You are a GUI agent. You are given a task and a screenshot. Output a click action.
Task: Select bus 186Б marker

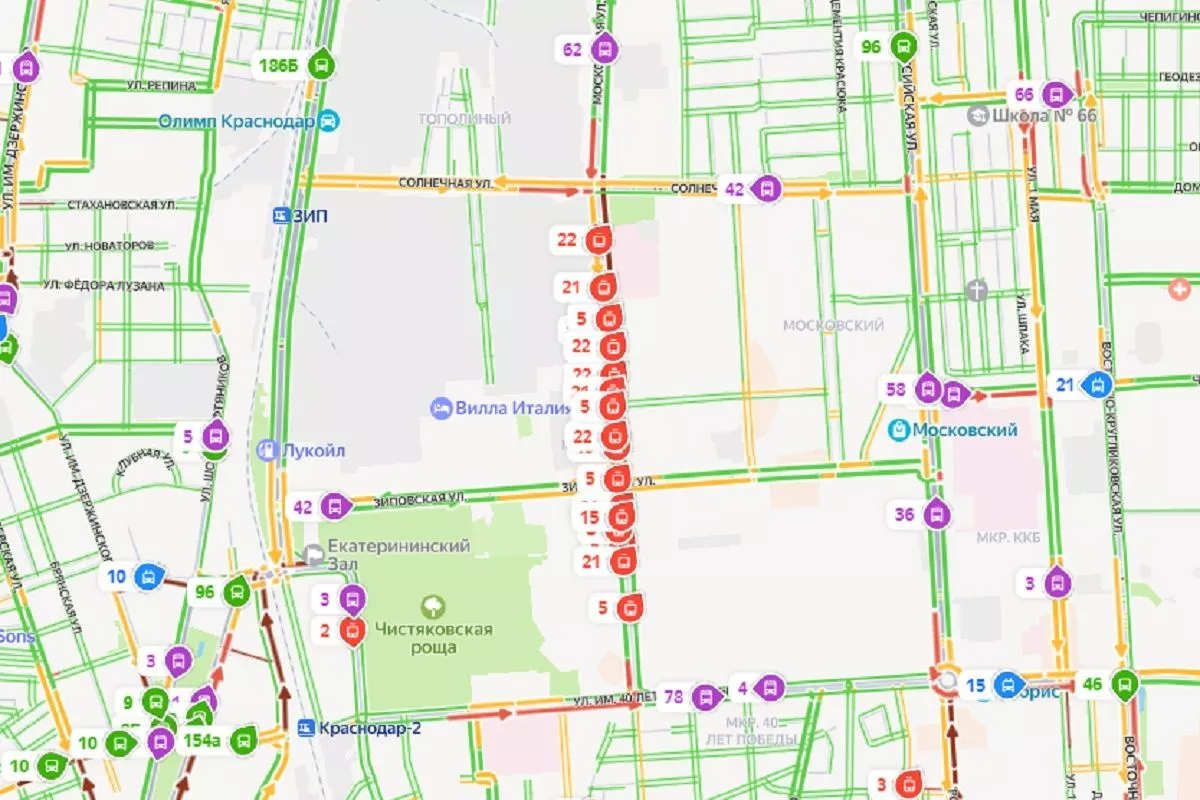pos(321,67)
